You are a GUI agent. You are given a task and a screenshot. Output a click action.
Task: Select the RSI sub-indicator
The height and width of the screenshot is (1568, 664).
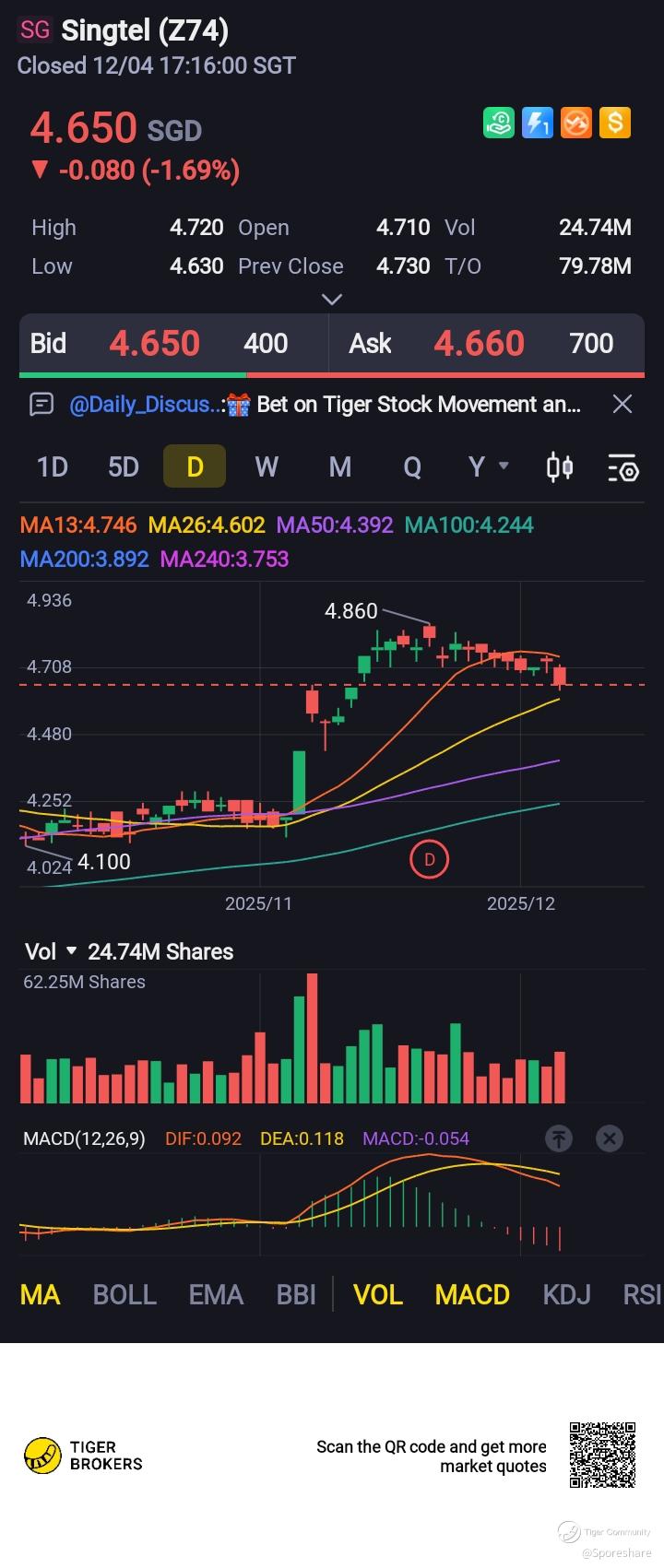642,1294
